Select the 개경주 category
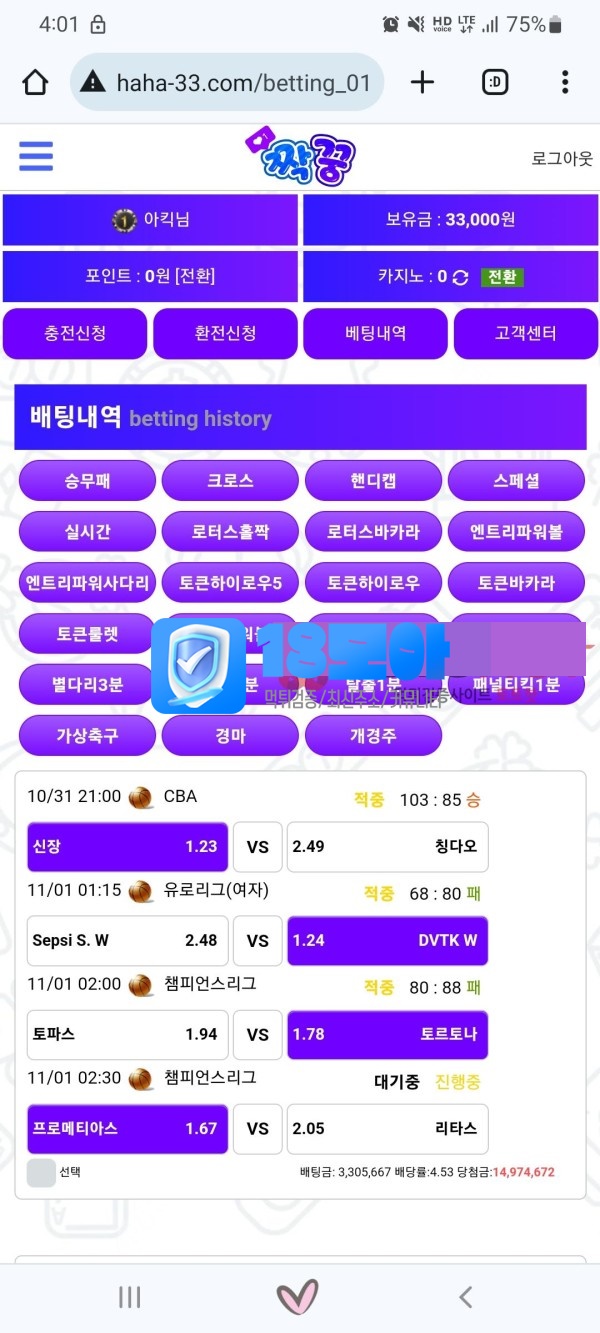This screenshot has width=600, height=1333. coord(373,735)
